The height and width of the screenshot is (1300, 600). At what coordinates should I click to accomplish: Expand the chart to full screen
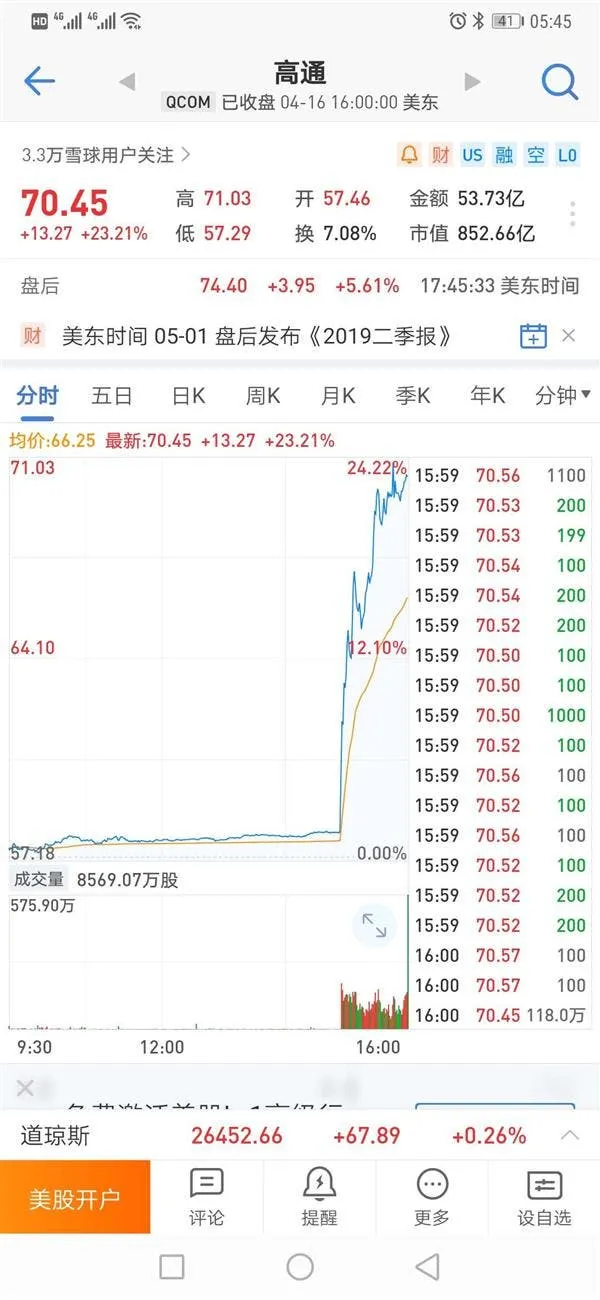pyautogui.click(x=374, y=926)
